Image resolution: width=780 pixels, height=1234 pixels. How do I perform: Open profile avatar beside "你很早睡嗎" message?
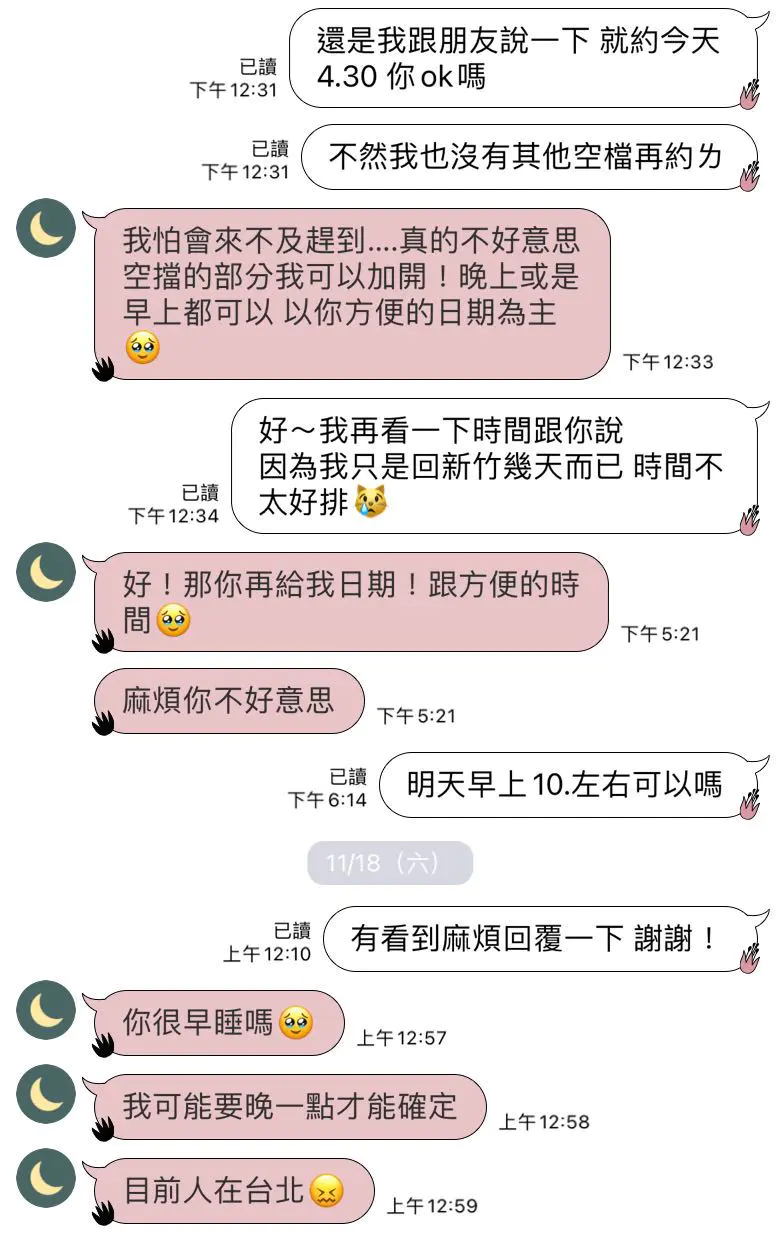(x=46, y=1010)
